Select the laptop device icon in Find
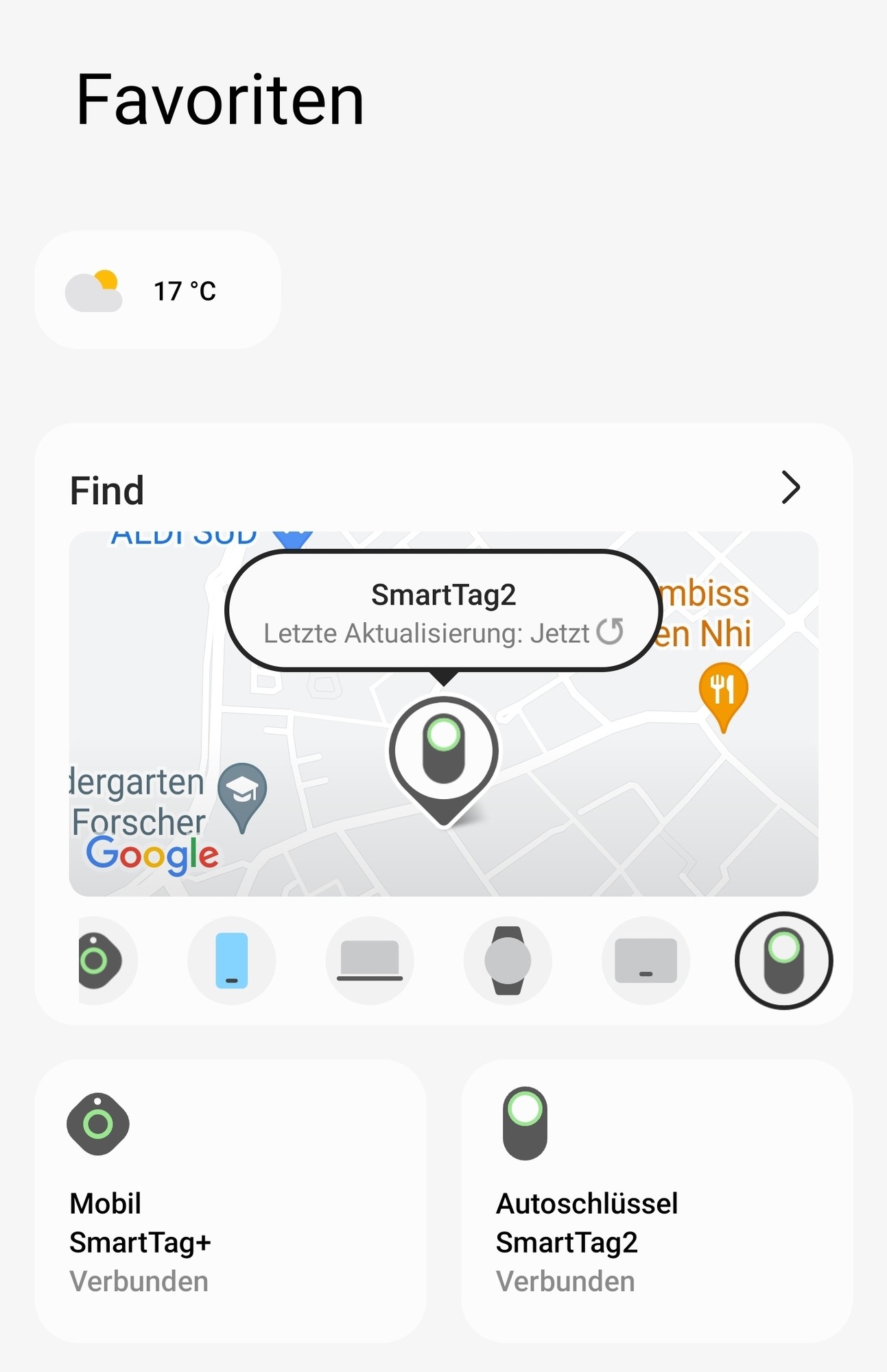Viewport: 887px width, 1372px height. click(x=370, y=960)
